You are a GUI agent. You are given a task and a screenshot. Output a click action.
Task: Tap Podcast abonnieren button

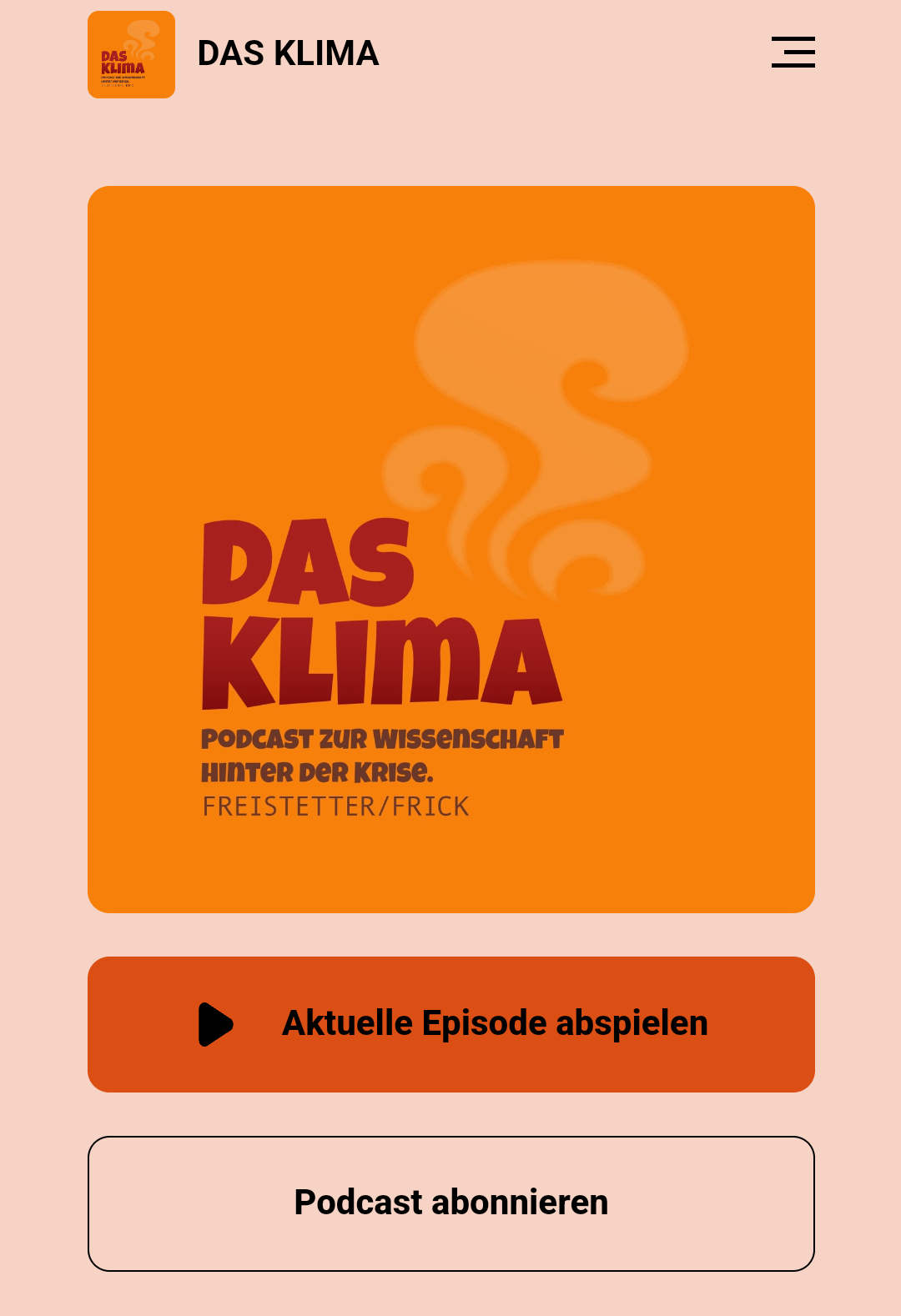(x=451, y=1203)
